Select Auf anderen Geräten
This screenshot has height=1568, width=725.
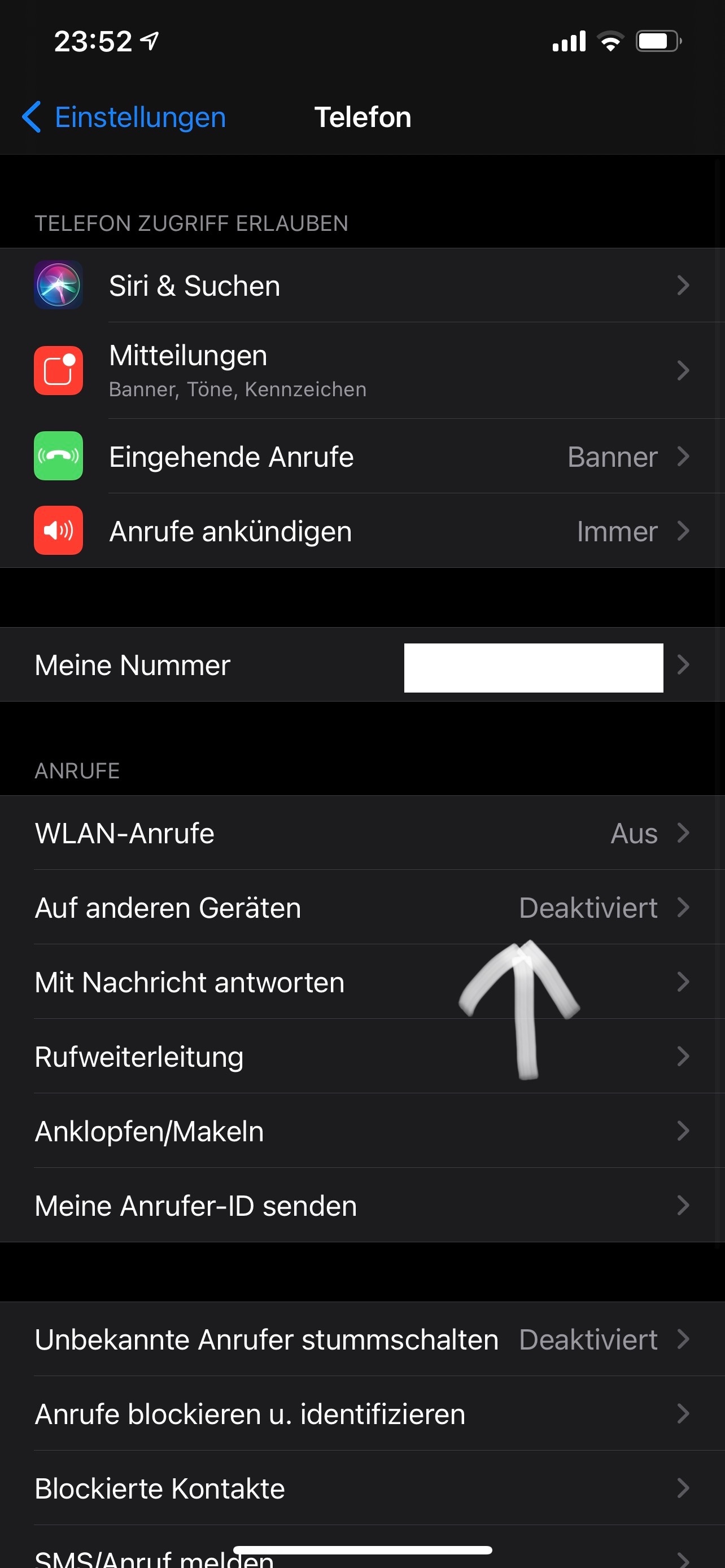pos(362,908)
